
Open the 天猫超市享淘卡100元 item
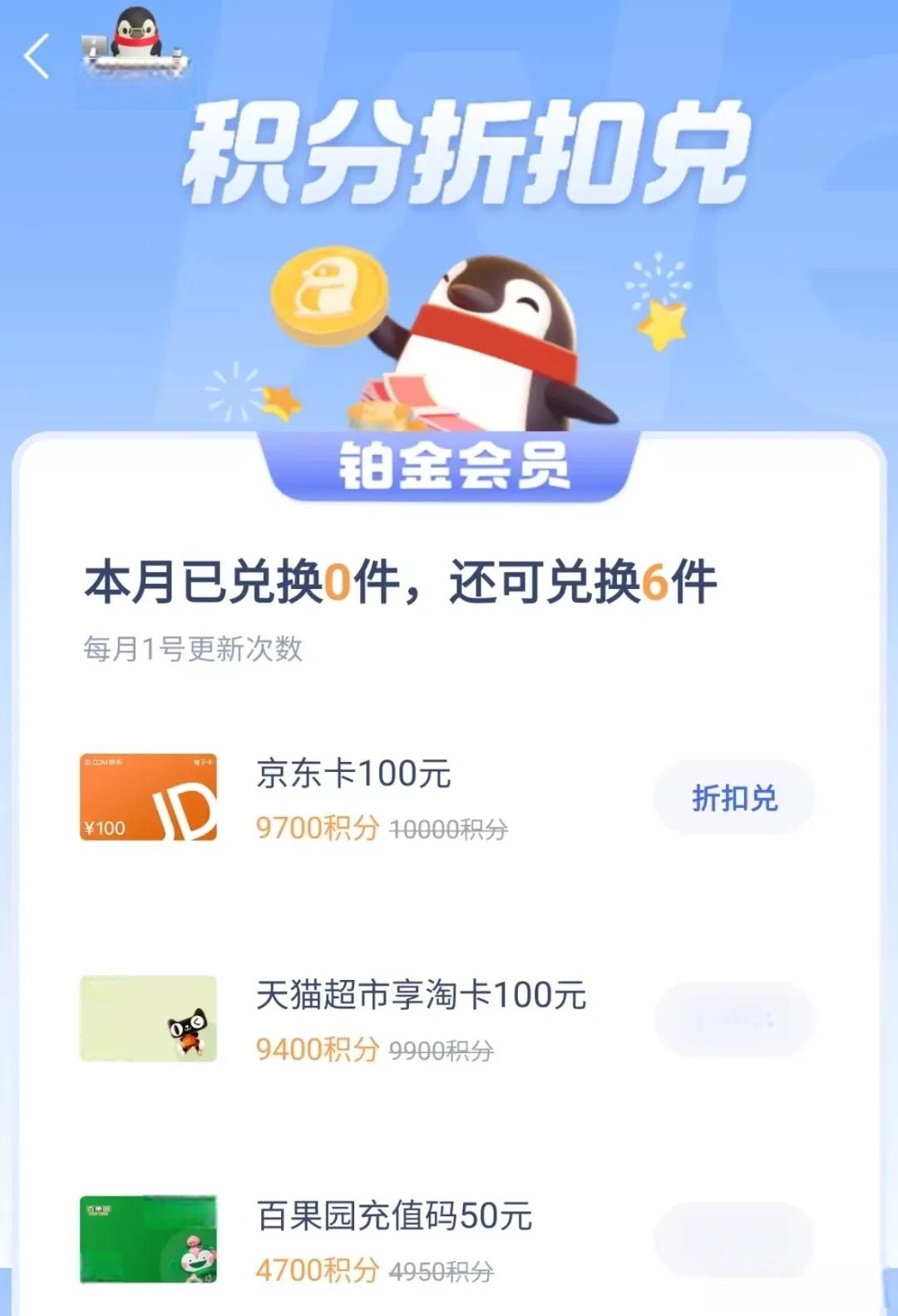421,996
